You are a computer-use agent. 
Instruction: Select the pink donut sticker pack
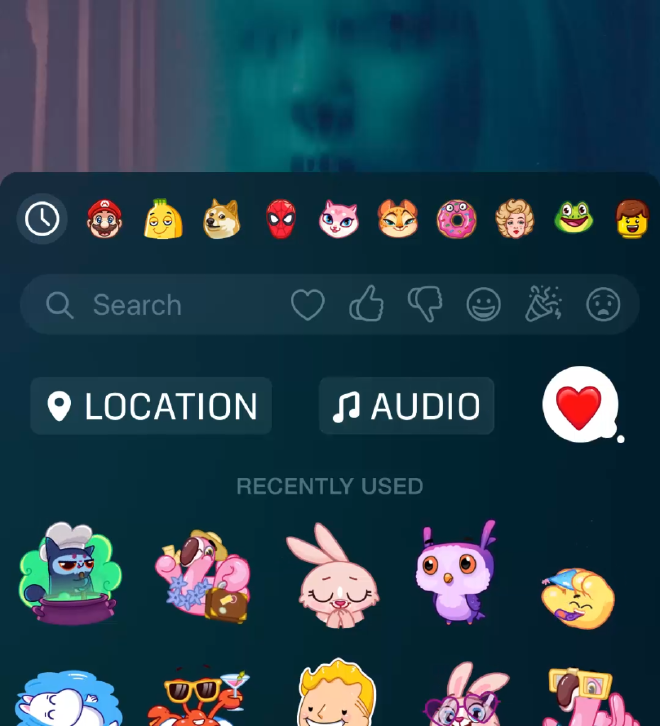coord(456,219)
